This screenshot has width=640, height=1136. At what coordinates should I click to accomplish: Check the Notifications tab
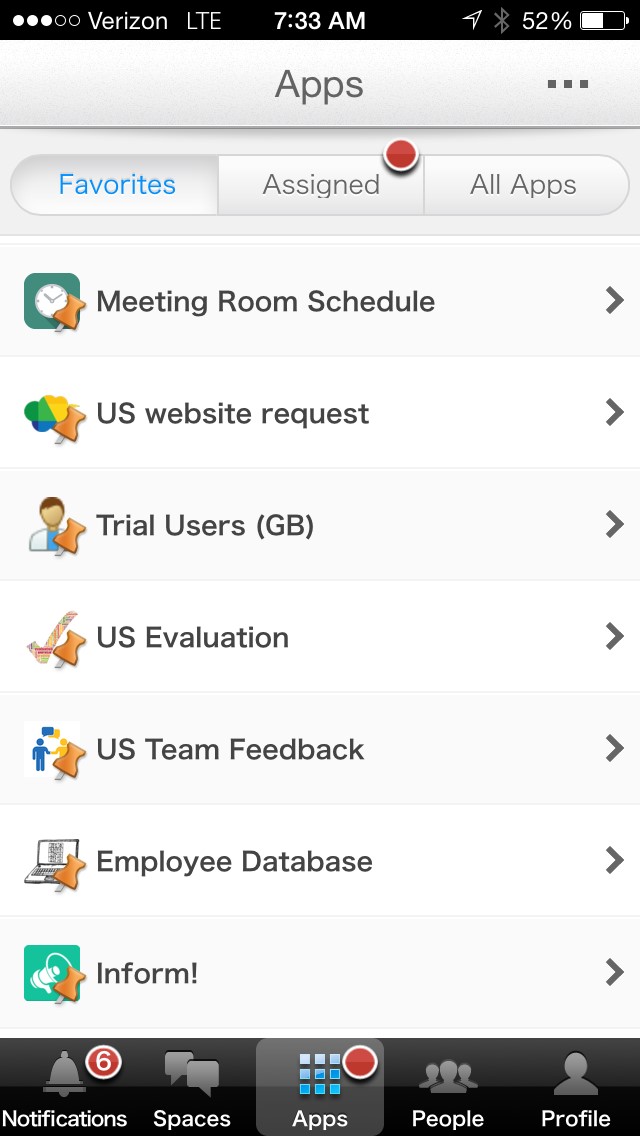(x=65, y=1088)
